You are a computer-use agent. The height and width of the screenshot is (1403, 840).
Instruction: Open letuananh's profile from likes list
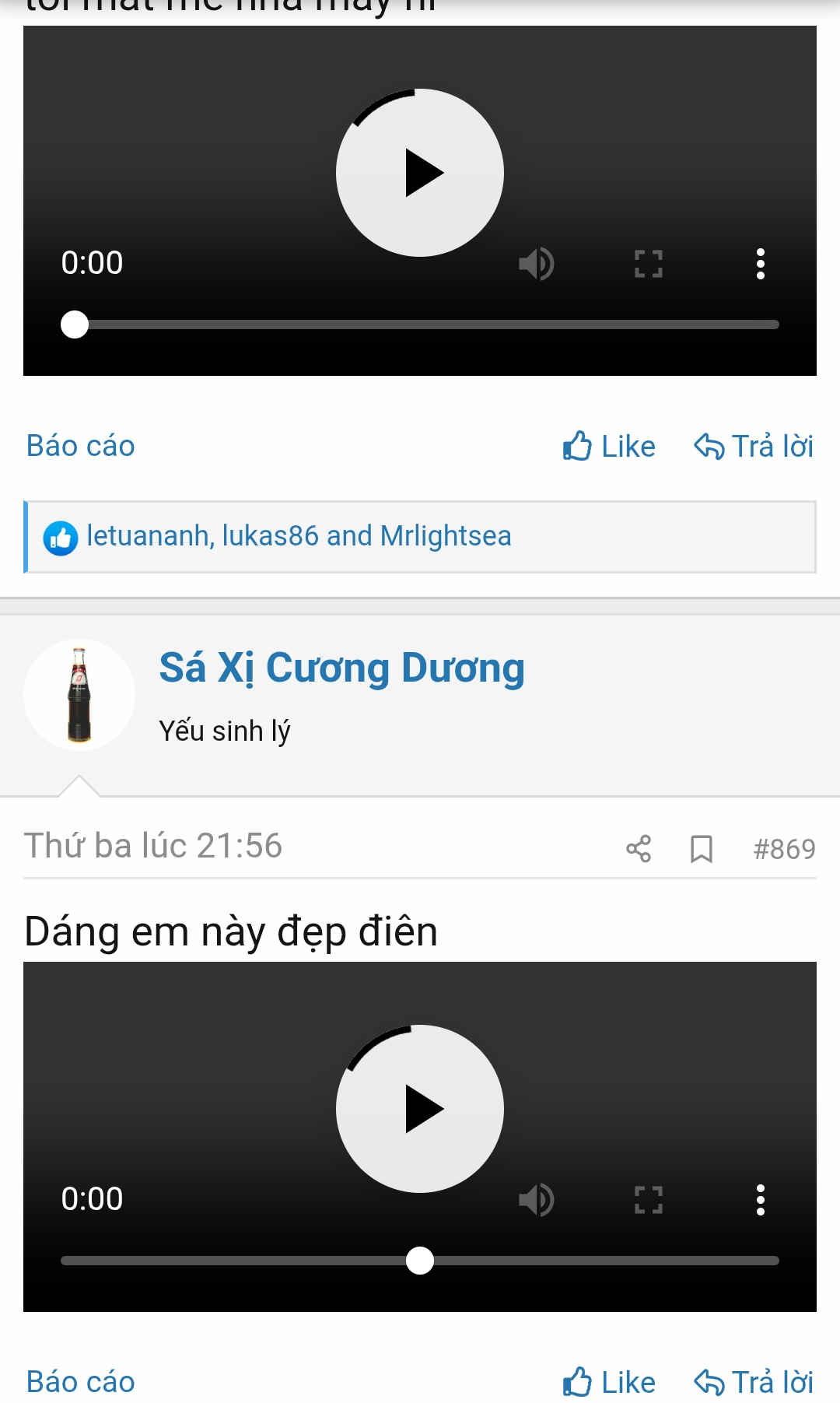click(148, 536)
